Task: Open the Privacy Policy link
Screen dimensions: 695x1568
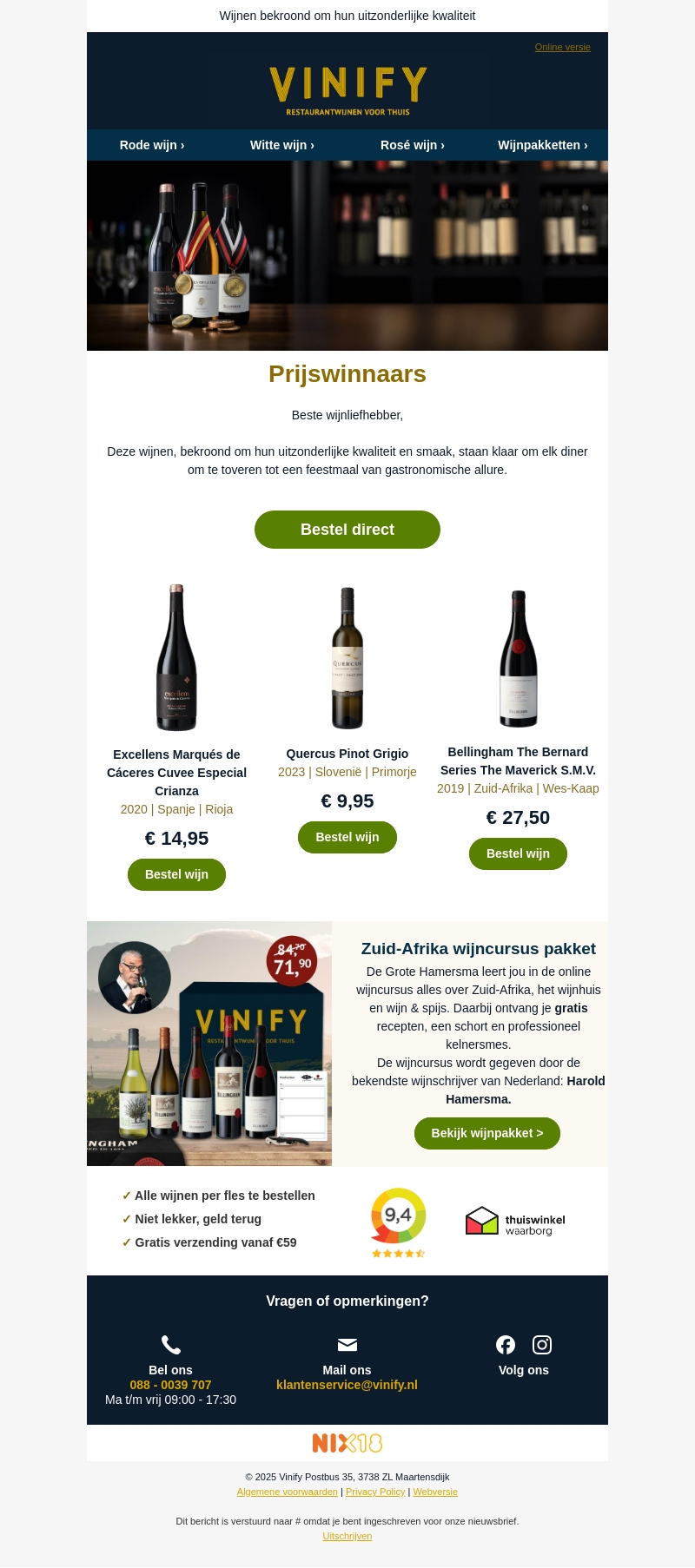Action: click(x=375, y=1492)
